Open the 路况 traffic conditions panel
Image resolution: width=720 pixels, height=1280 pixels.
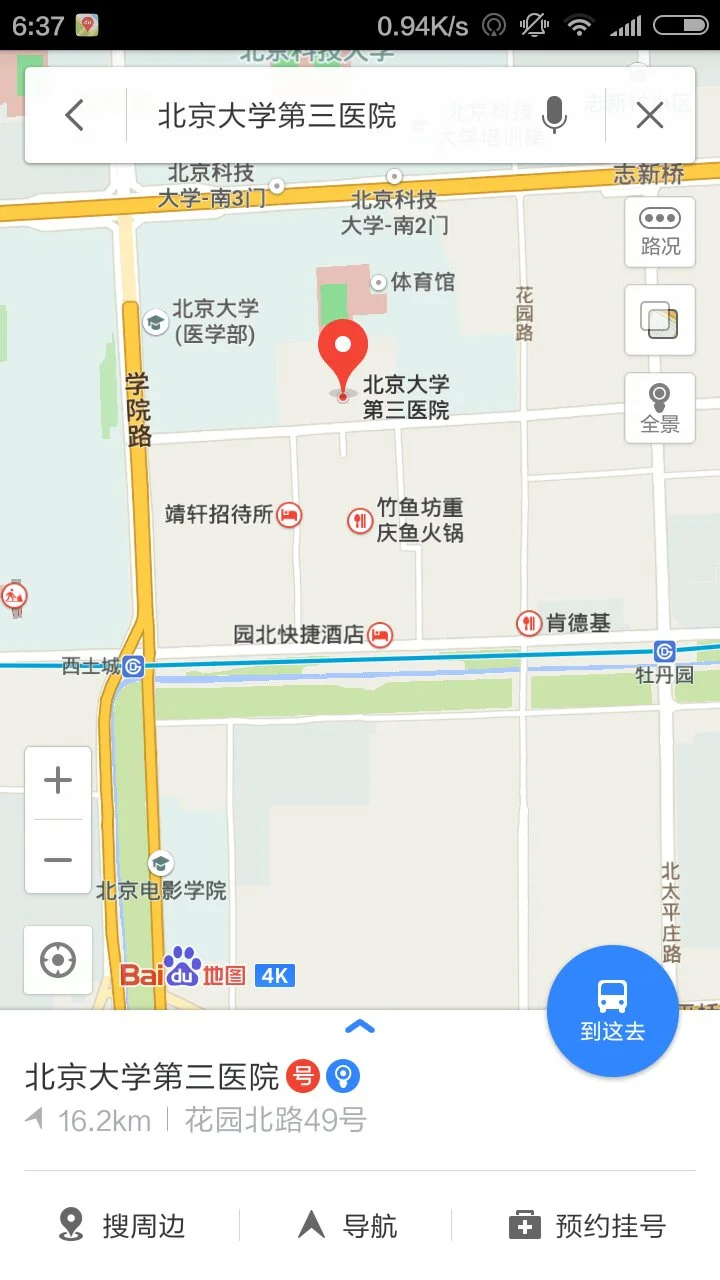pyautogui.click(x=659, y=232)
